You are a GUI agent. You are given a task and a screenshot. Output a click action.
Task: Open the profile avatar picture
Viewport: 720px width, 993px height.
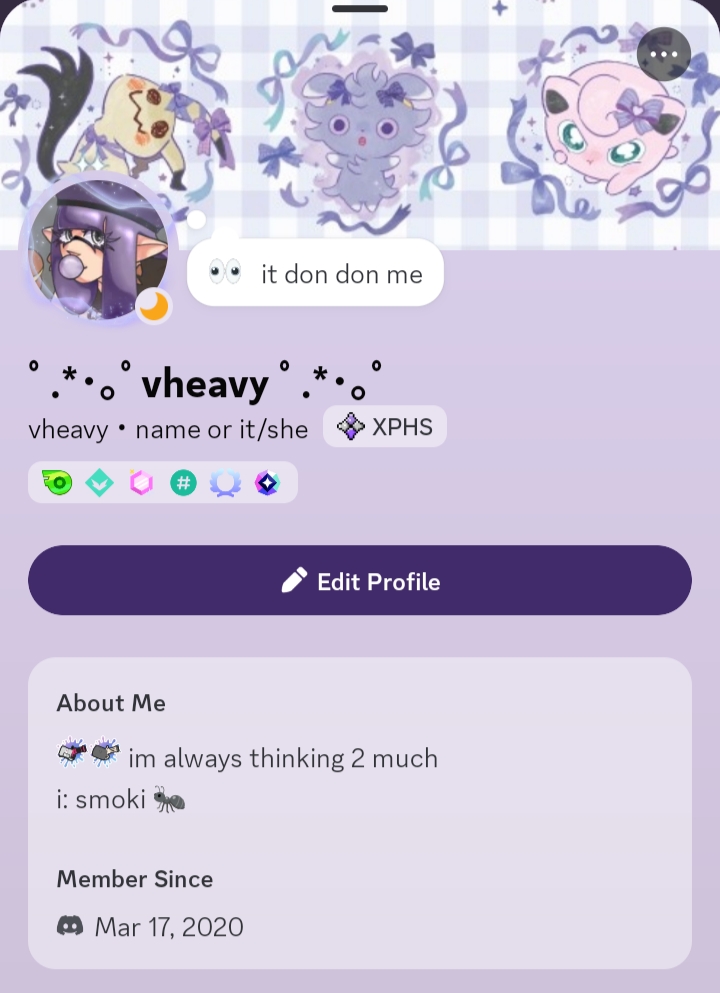click(98, 252)
